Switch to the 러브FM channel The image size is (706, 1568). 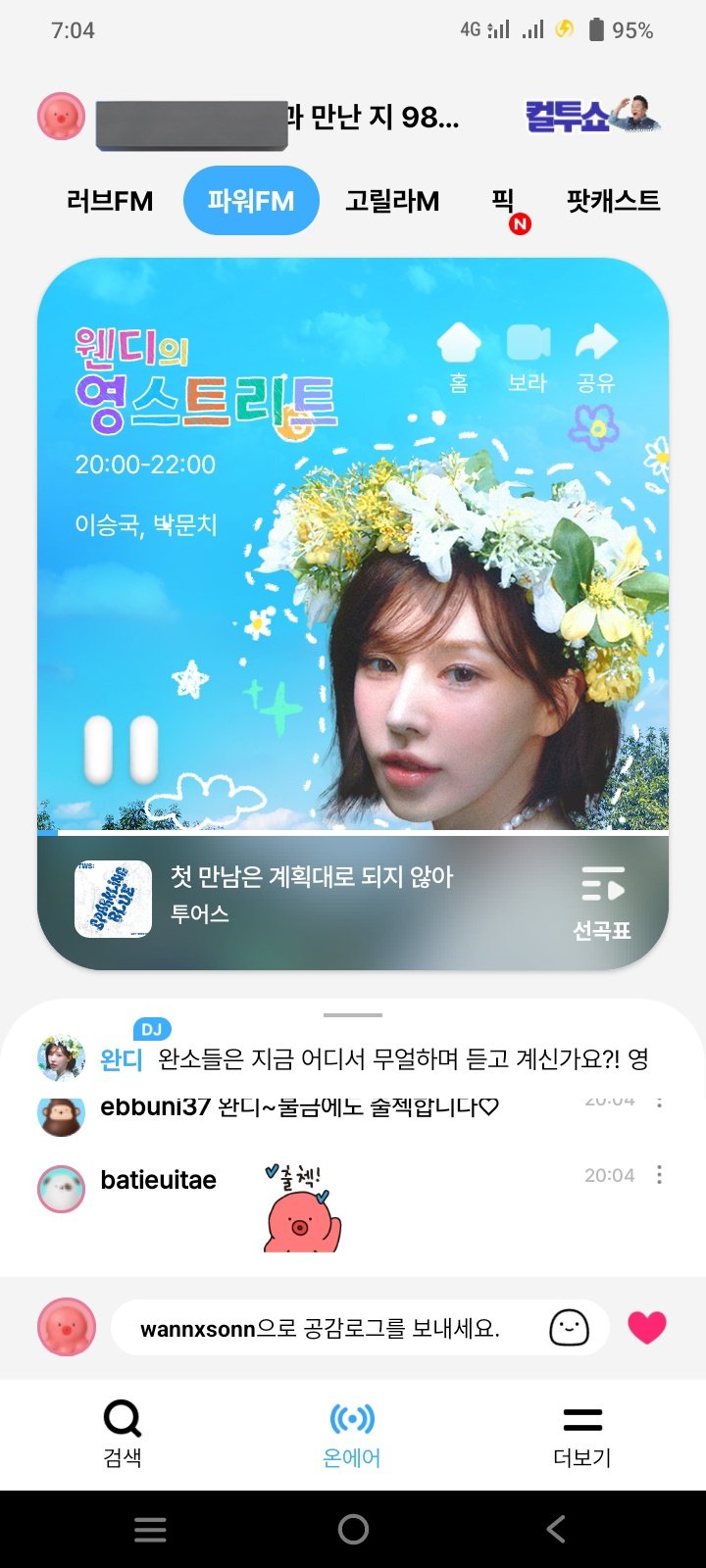point(110,201)
